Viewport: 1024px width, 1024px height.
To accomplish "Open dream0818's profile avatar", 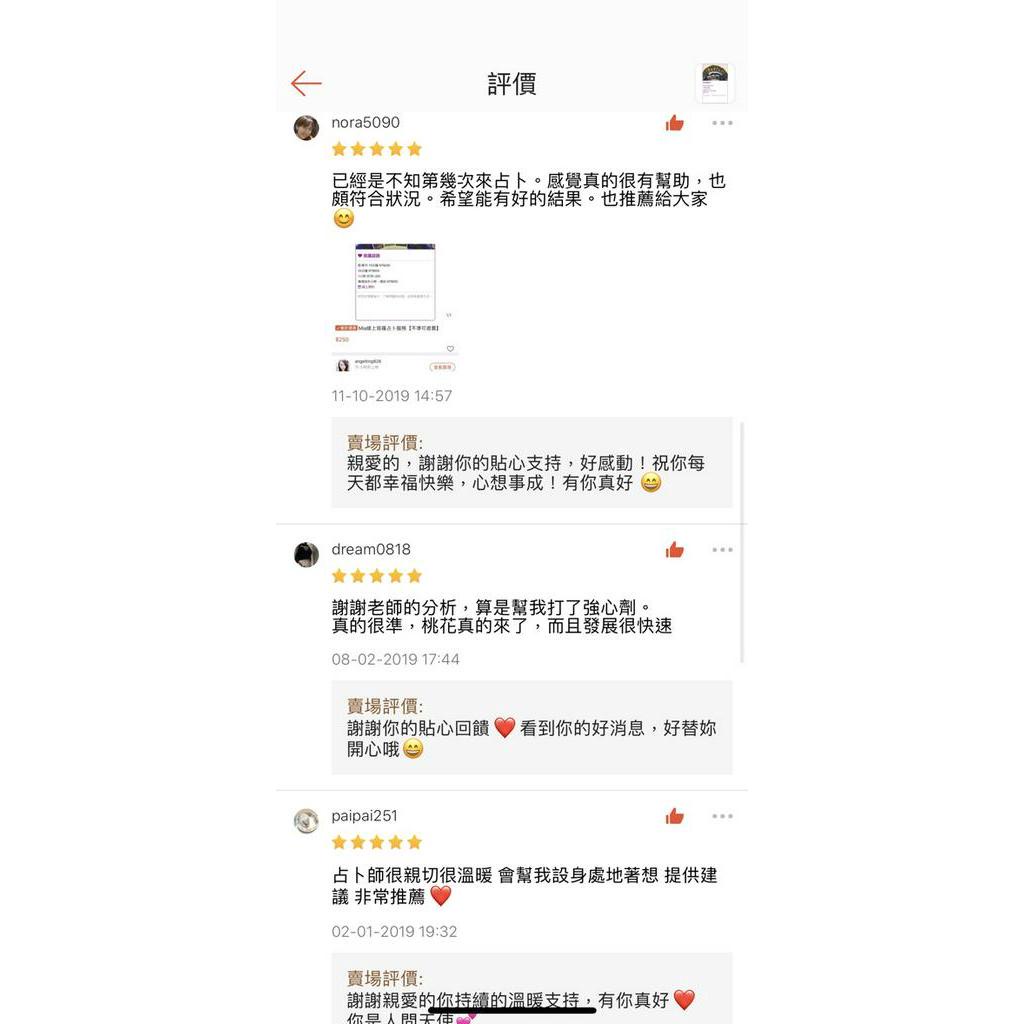I will (306, 554).
